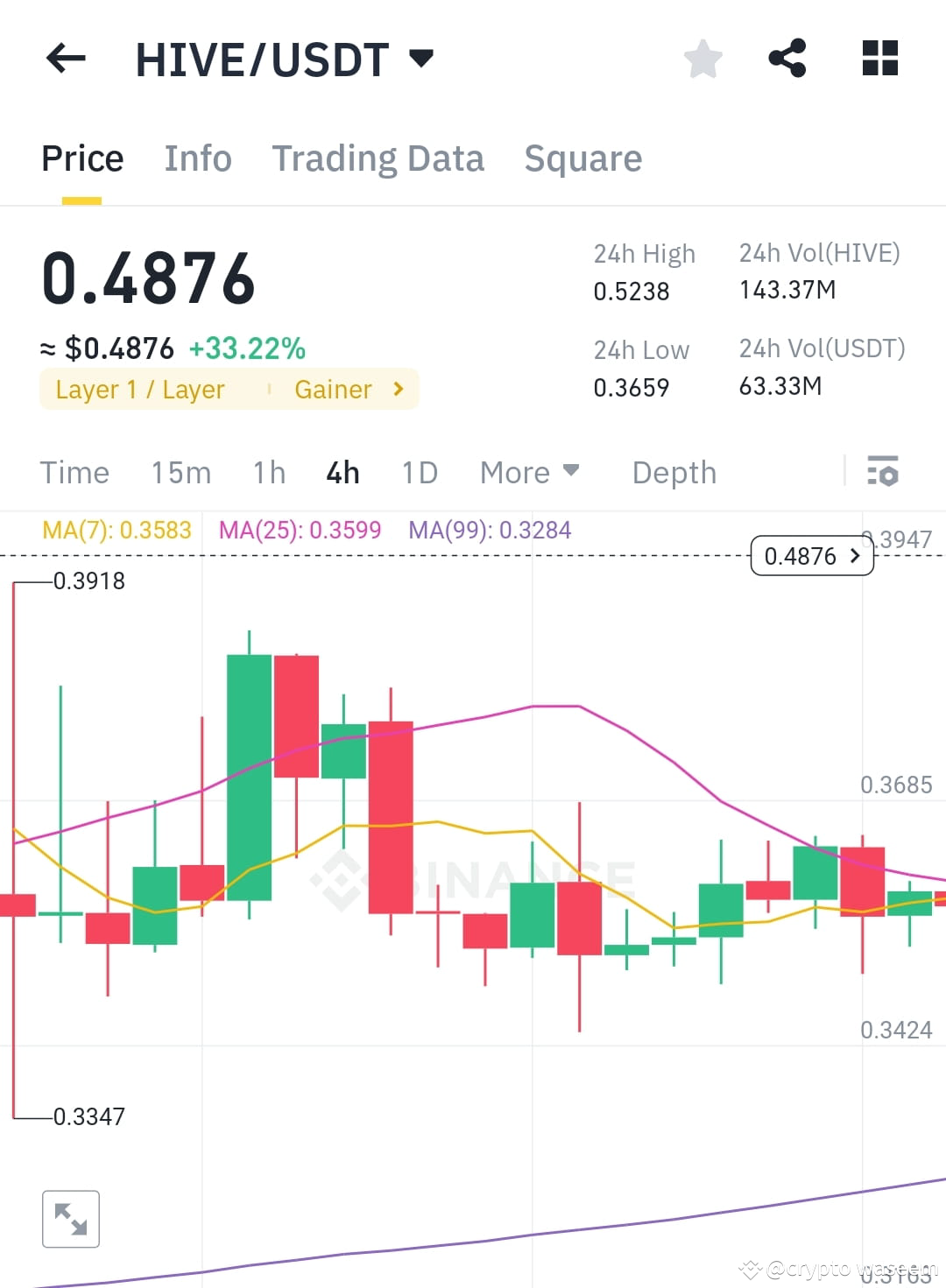This screenshot has height=1288, width=946.
Task: Tap the 24h High value 0.5238
Action: pyautogui.click(x=632, y=292)
